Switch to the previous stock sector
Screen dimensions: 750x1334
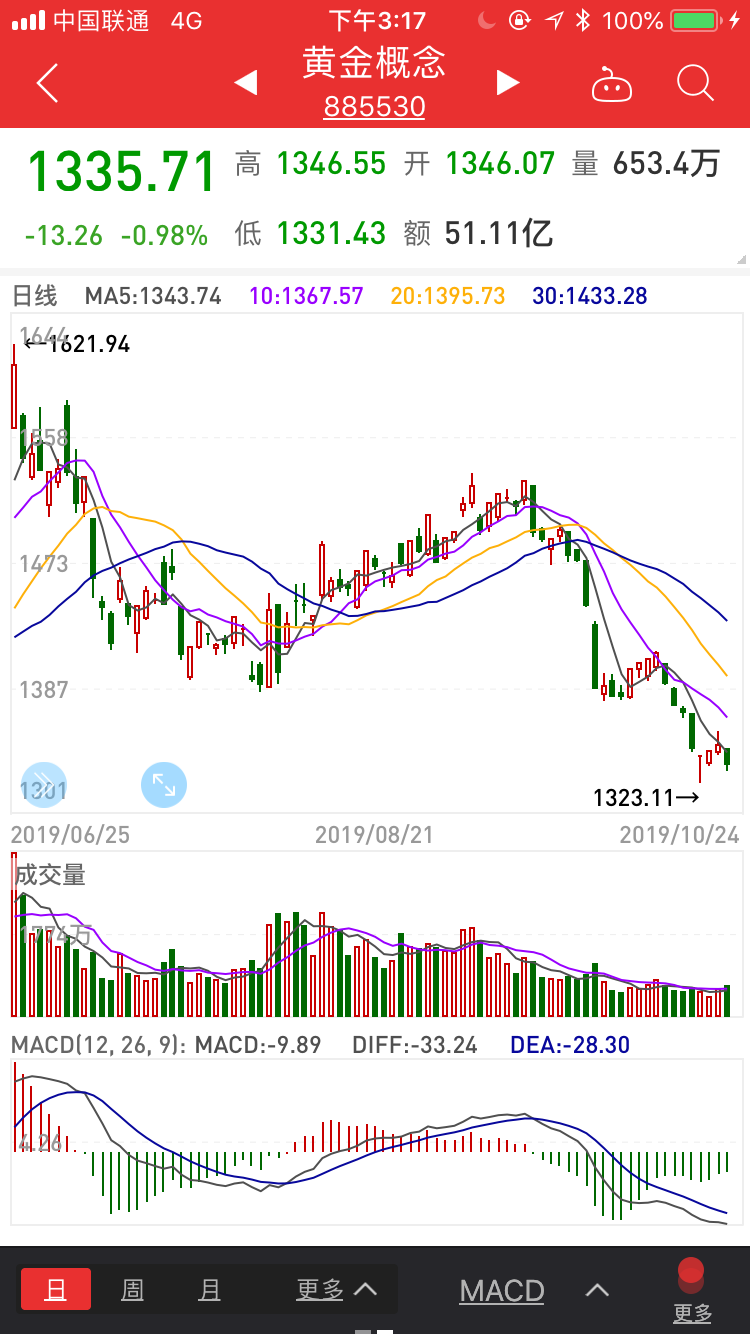[x=246, y=83]
